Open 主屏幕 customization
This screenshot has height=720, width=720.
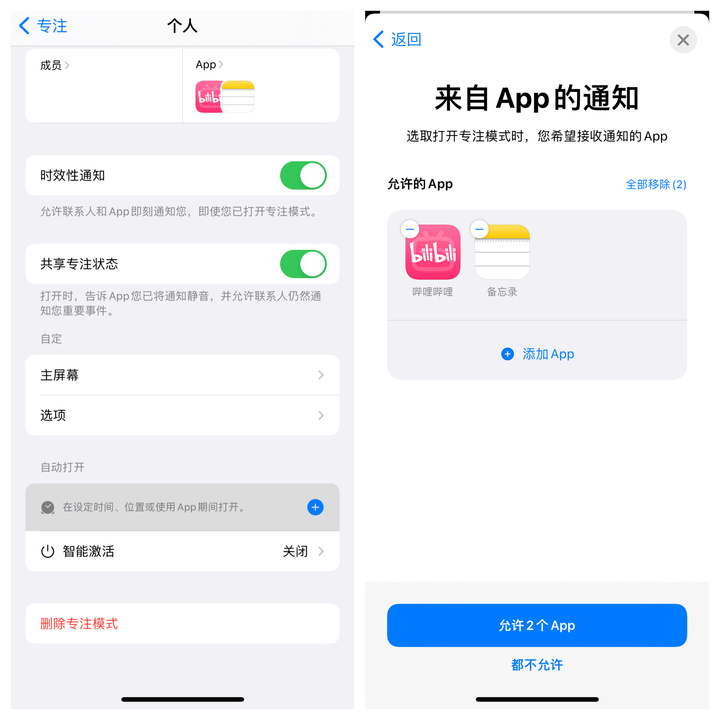[182, 375]
